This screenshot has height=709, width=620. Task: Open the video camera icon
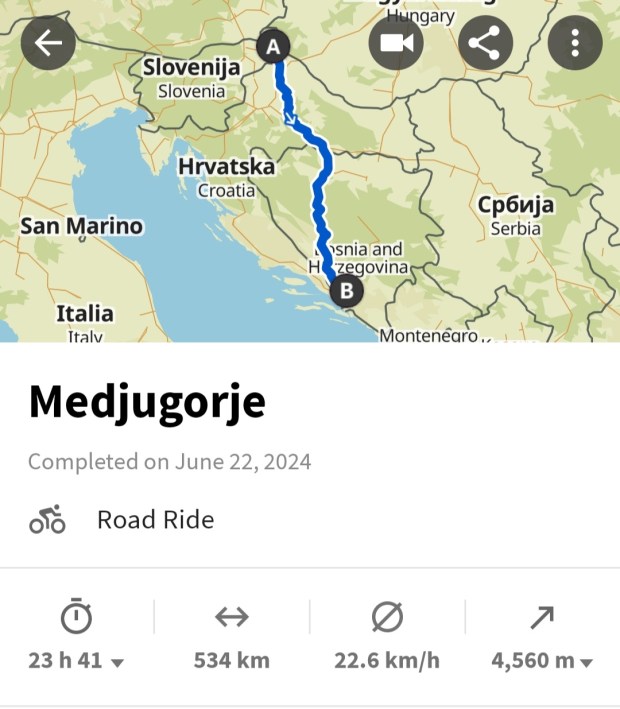point(396,43)
